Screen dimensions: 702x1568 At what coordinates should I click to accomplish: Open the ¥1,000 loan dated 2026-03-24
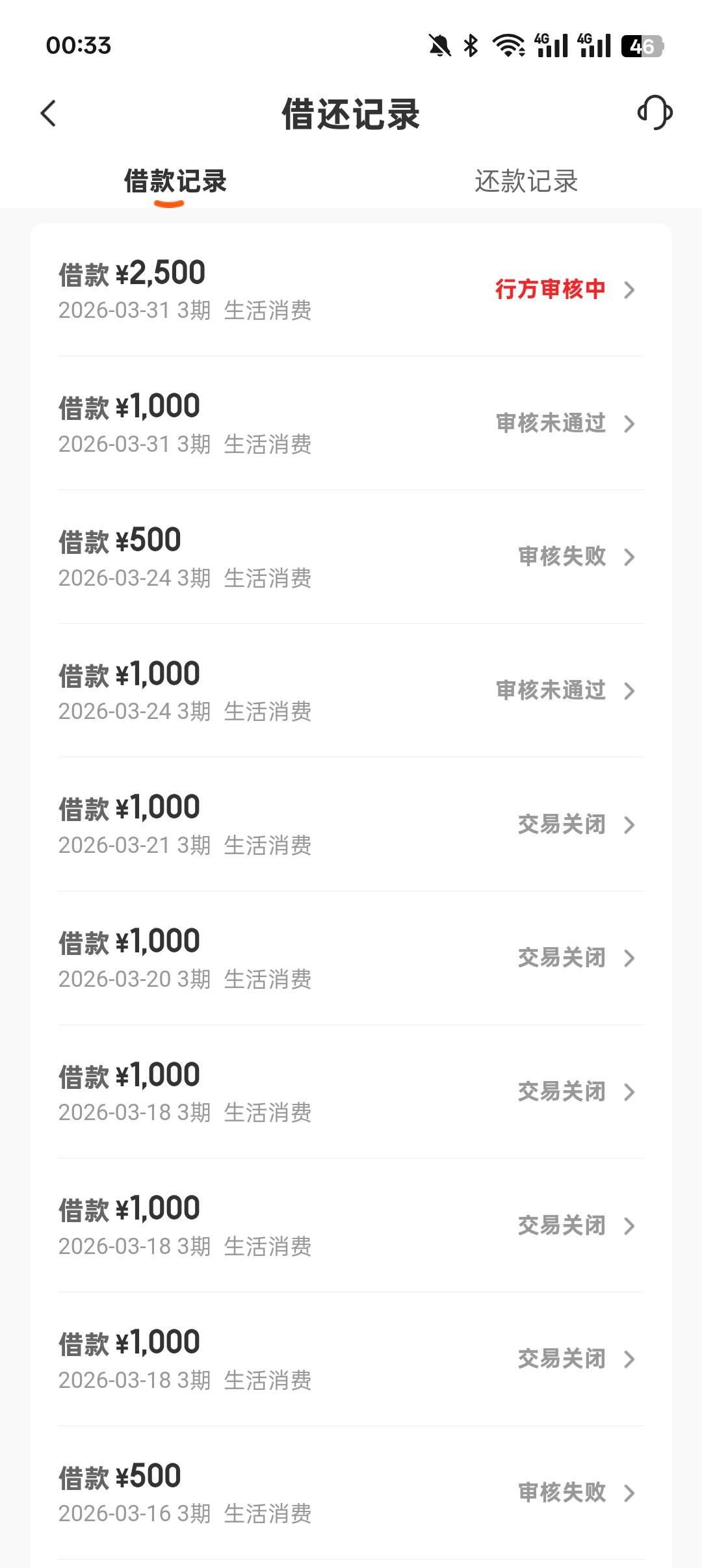click(351, 691)
